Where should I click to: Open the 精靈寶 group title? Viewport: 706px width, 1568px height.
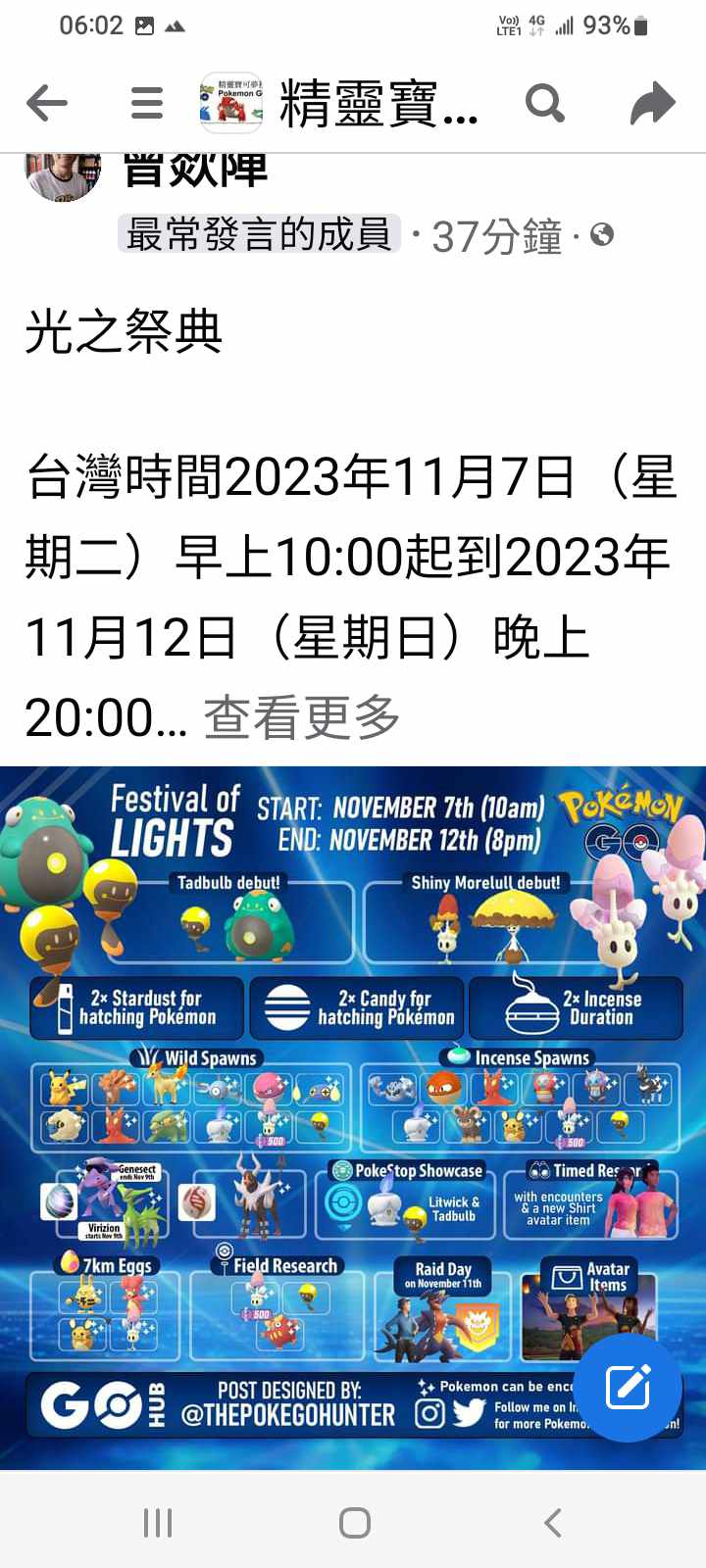(x=378, y=103)
